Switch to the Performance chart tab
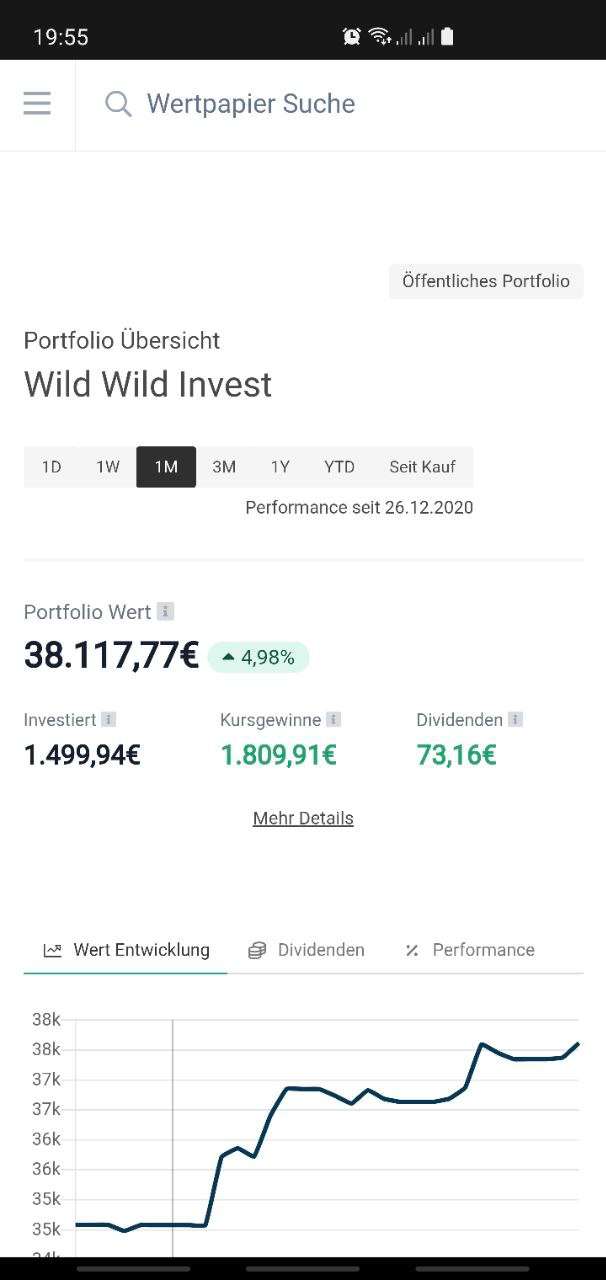 (469, 950)
